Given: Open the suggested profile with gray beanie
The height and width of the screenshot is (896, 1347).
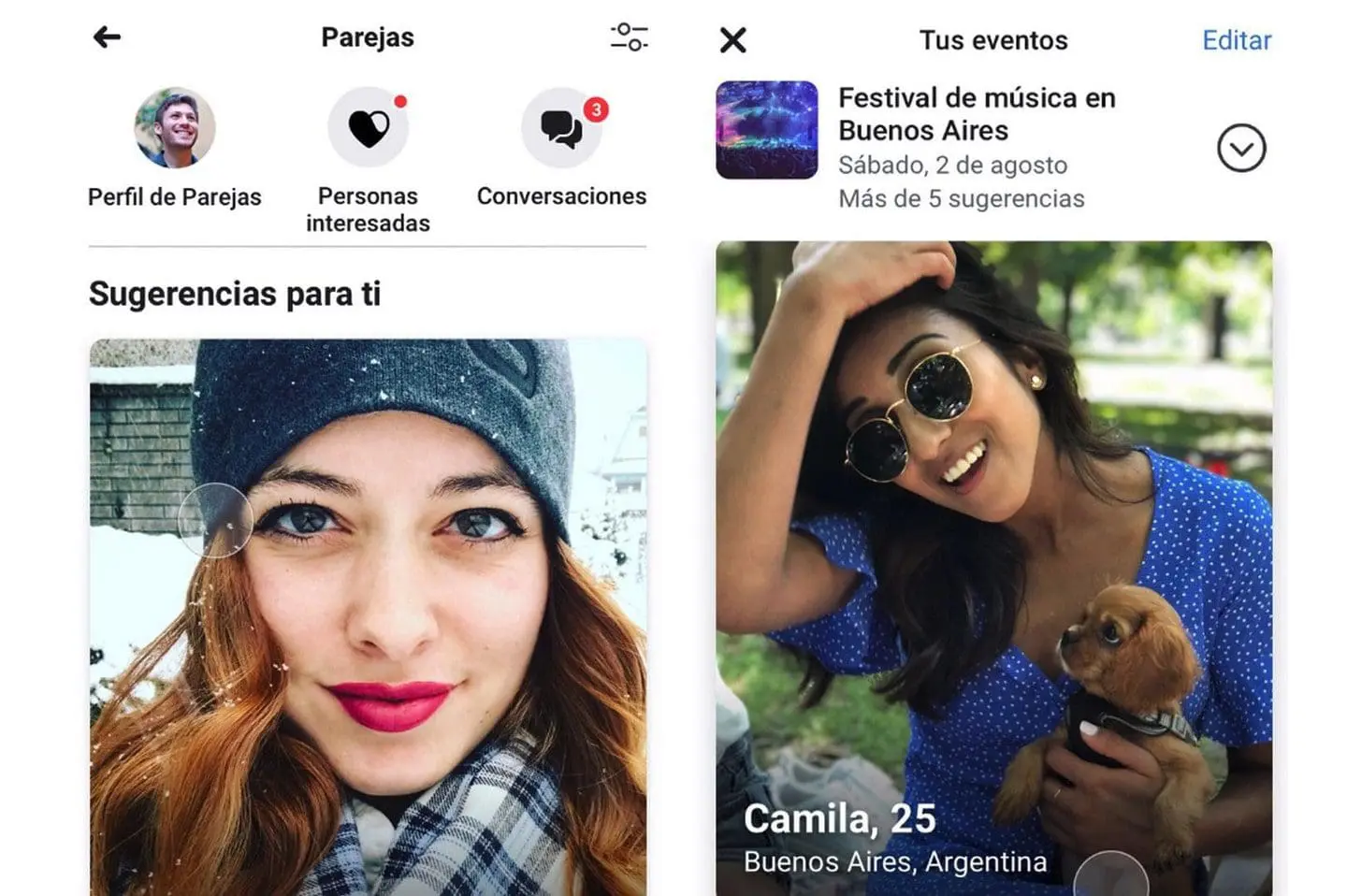Looking at the screenshot, I should (368, 617).
